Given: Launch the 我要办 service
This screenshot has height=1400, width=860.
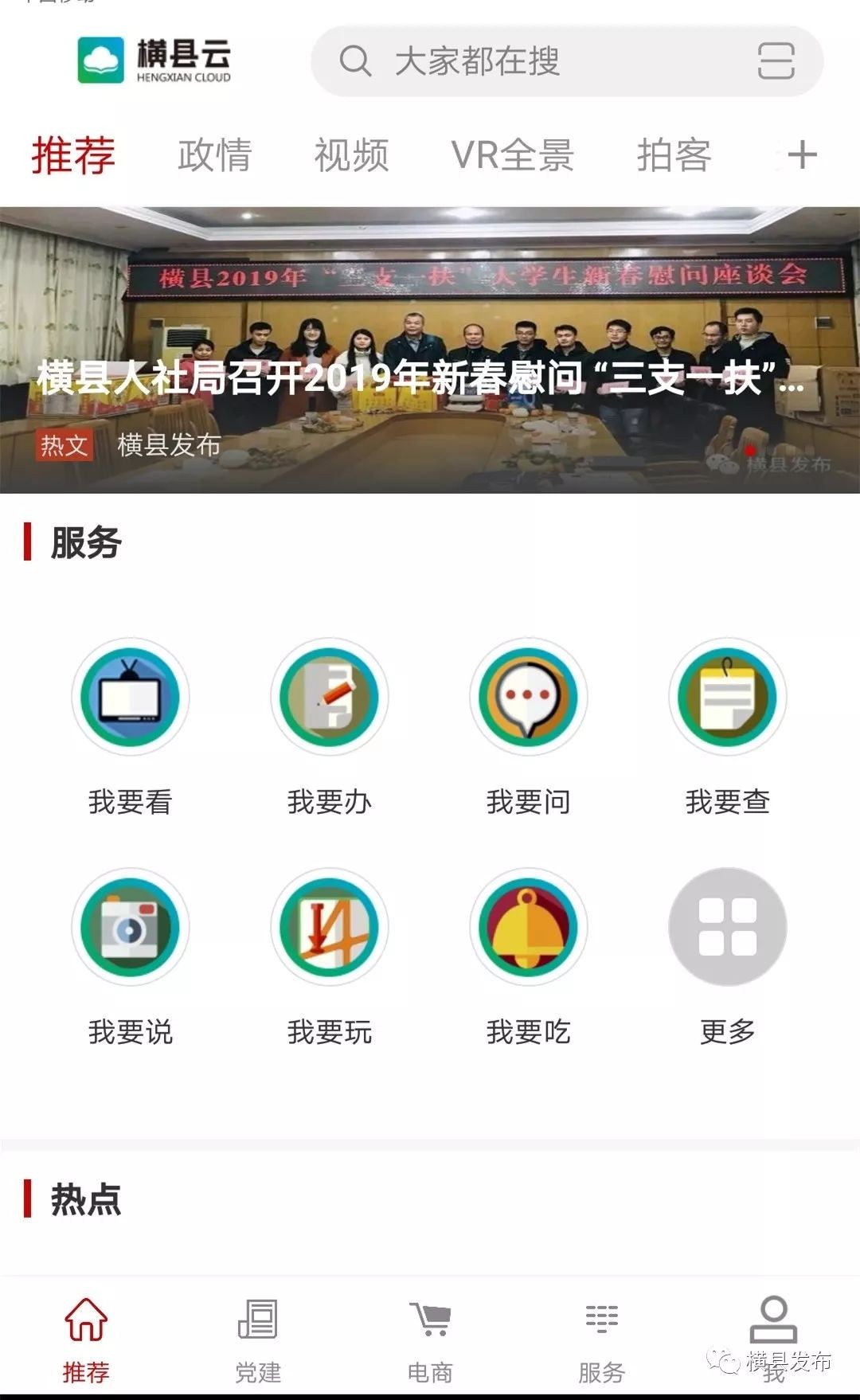Looking at the screenshot, I should pos(330,697).
